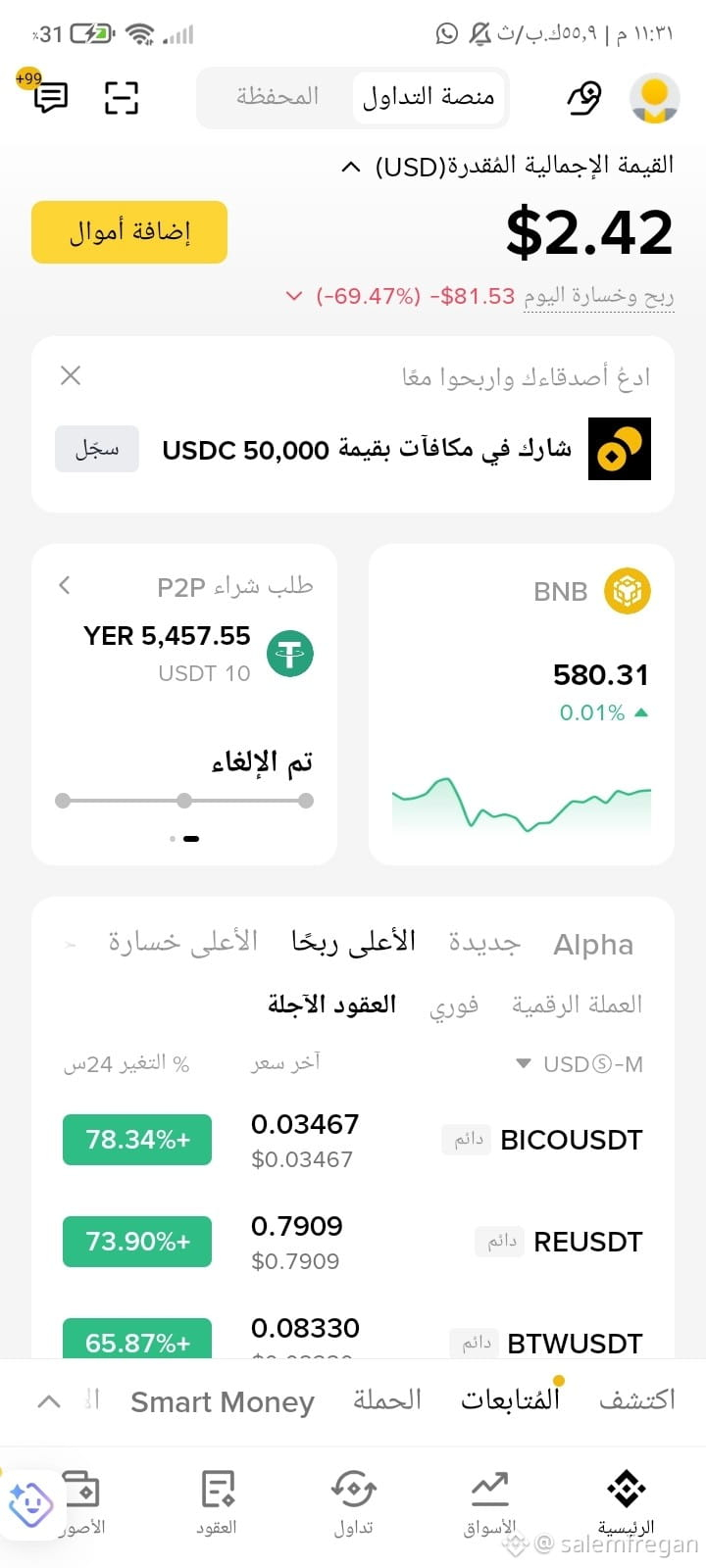Open the QR scan icon

pyautogui.click(x=122, y=97)
